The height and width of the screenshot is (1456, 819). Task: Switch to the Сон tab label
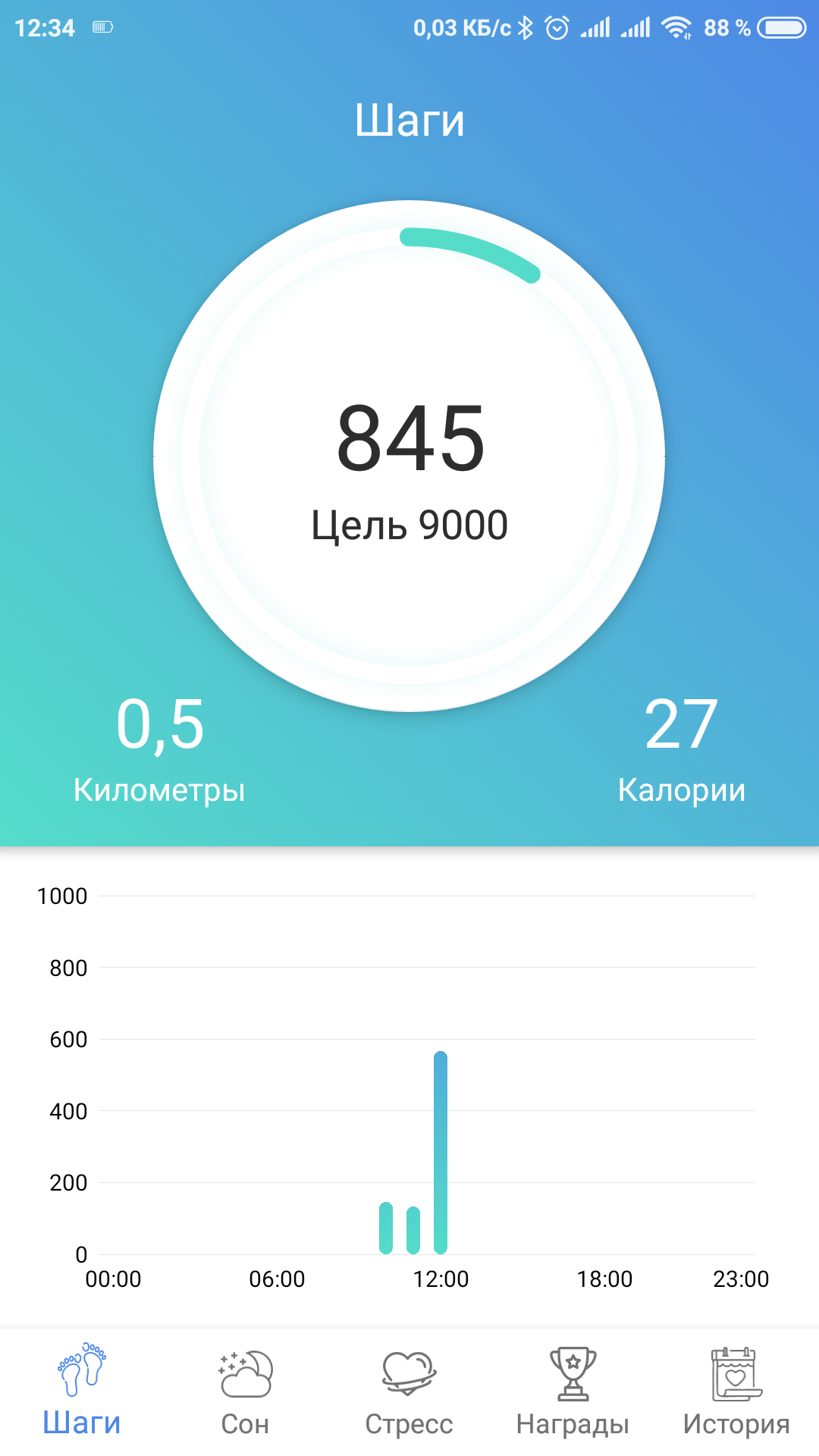pos(244,1424)
